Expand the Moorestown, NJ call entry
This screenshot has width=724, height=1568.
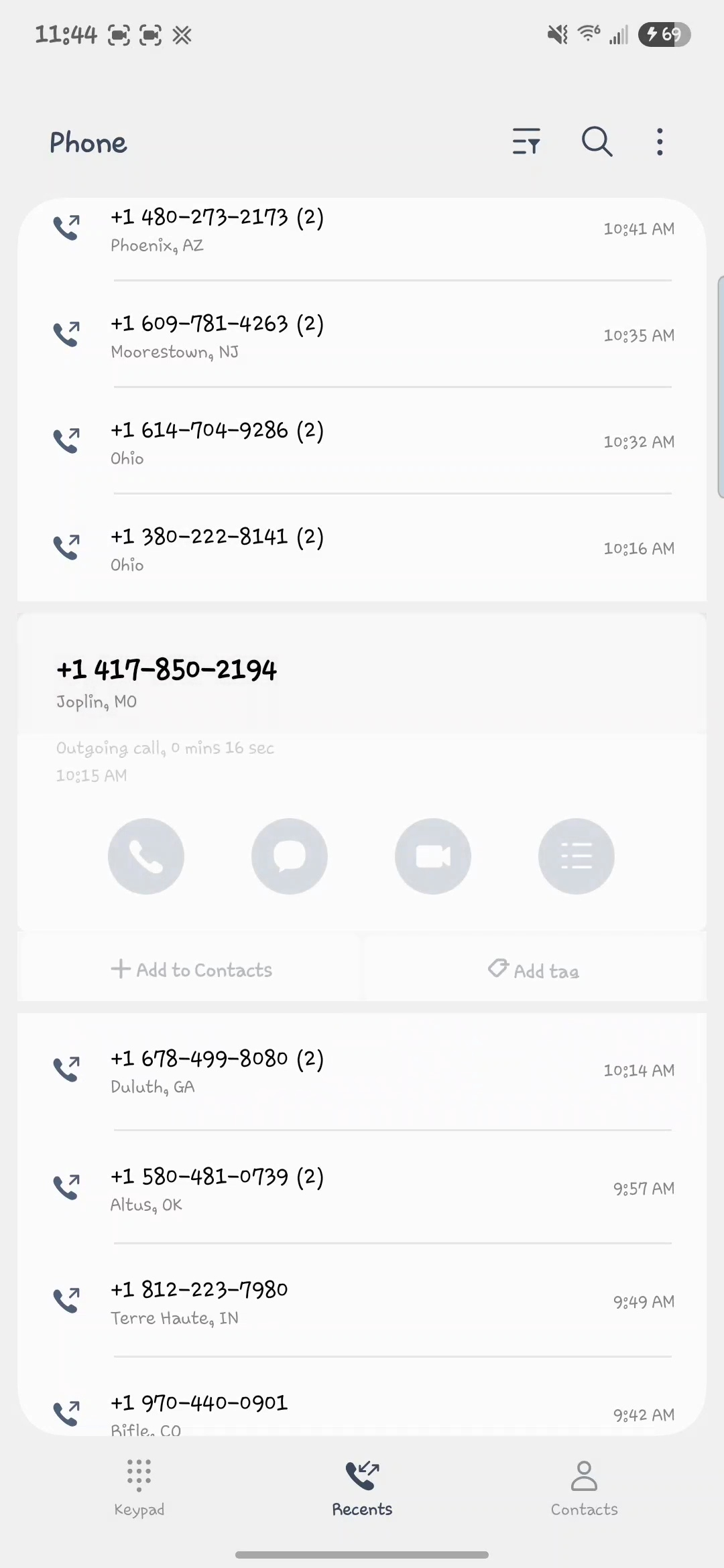click(362, 336)
